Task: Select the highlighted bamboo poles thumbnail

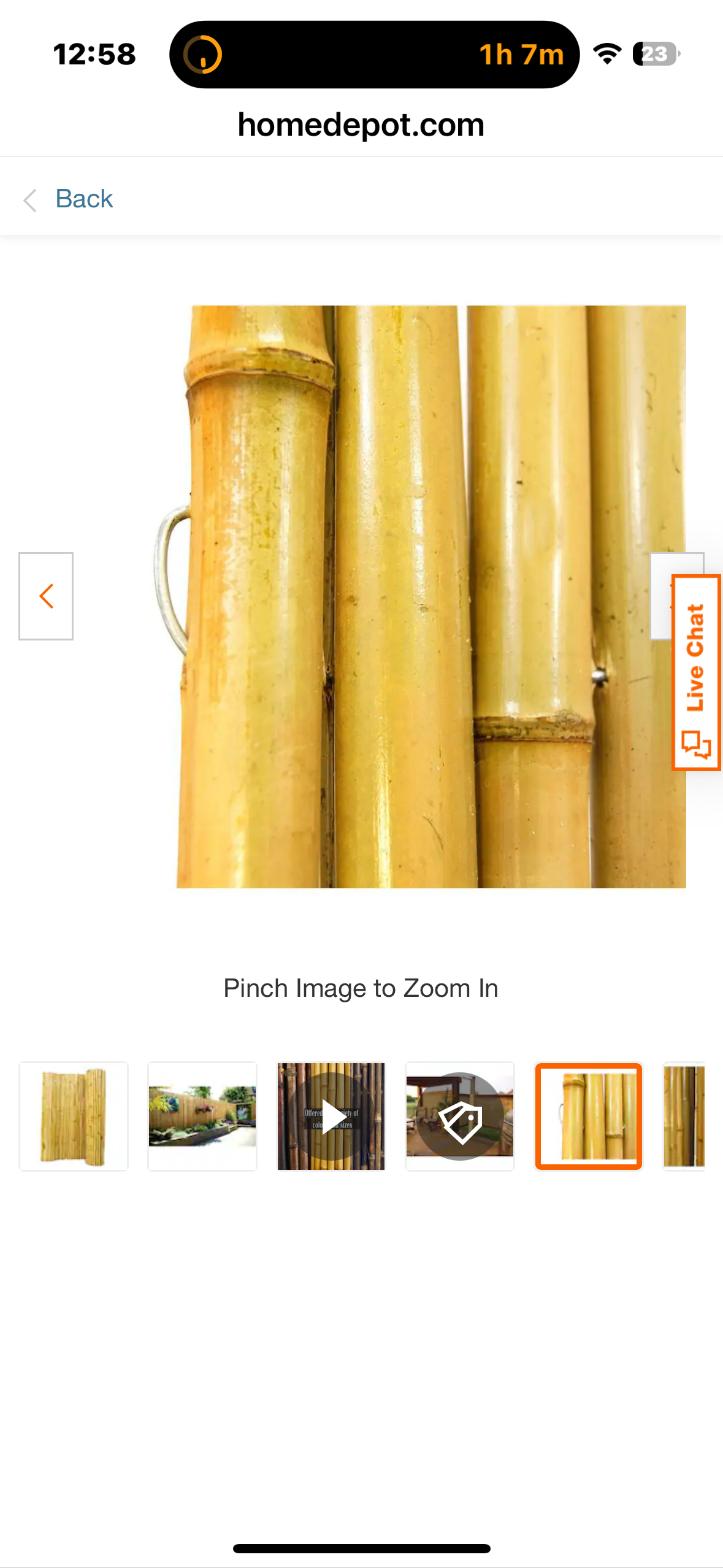Action: 587,1116
